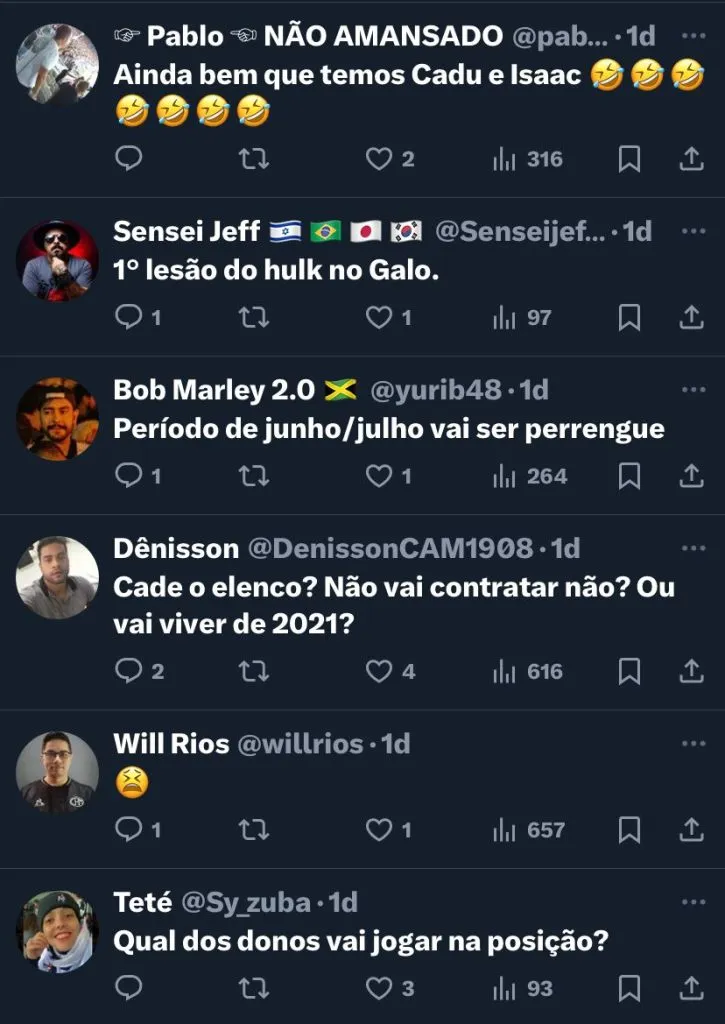
Task: Open more options on Pablo's tweet
Action: coord(693,36)
